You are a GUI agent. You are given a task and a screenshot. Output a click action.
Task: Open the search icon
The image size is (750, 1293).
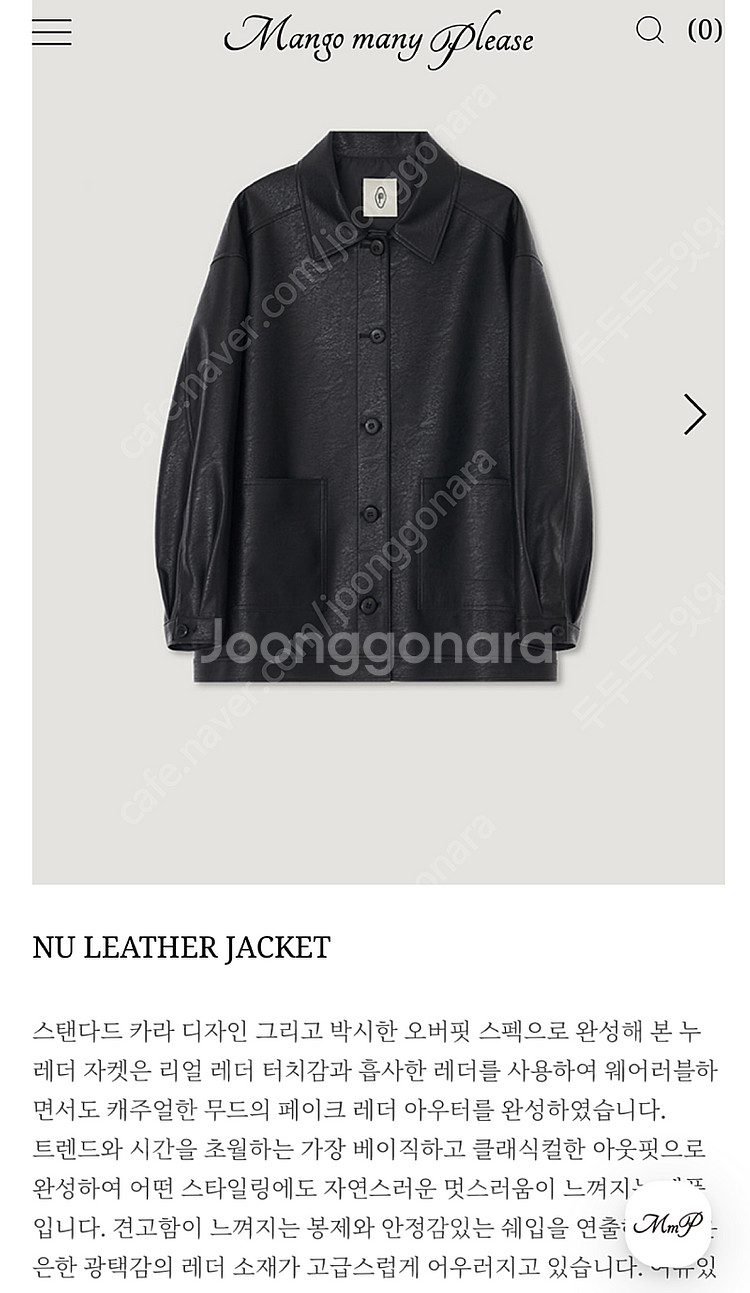[650, 30]
